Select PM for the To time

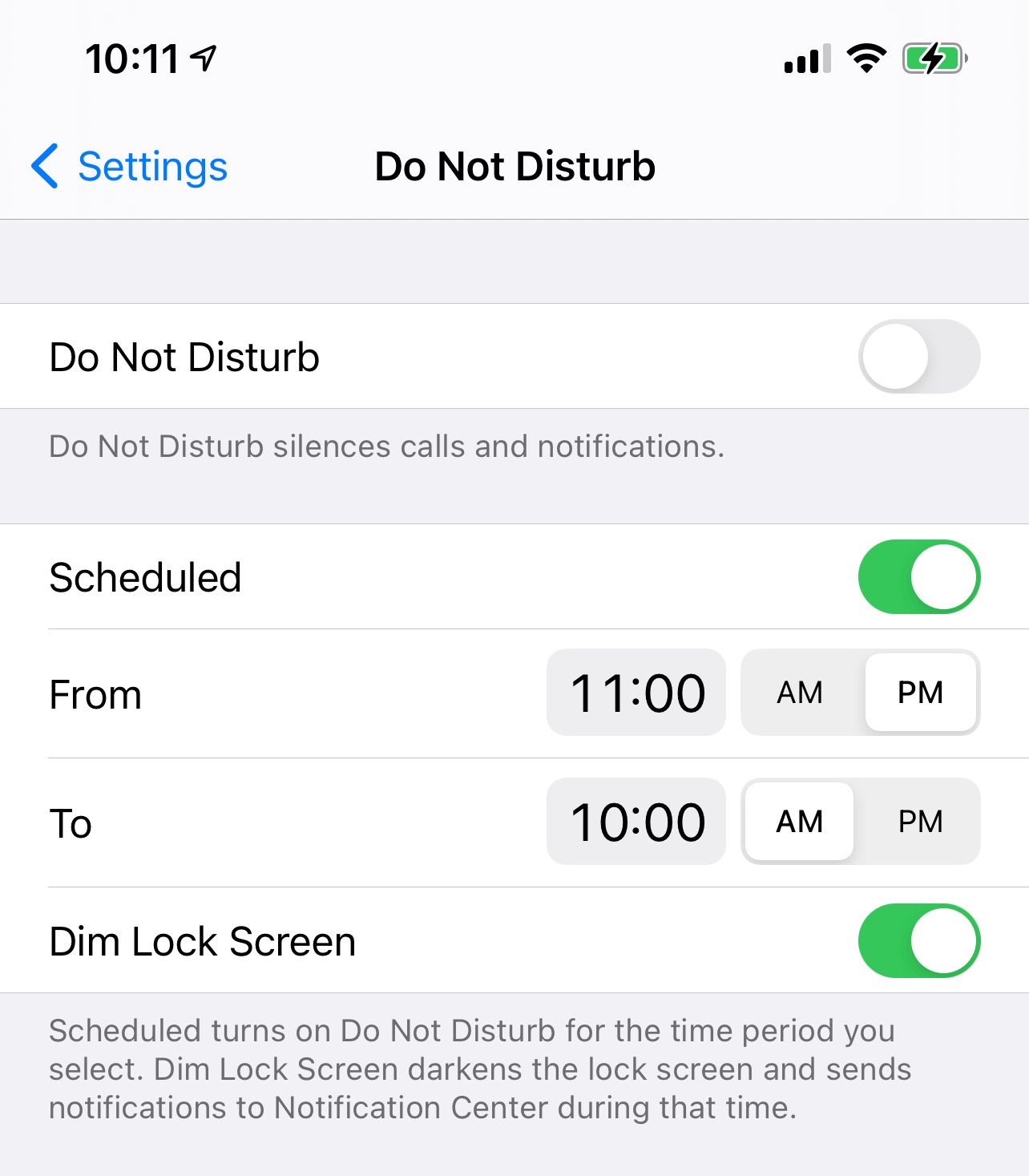(920, 822)
